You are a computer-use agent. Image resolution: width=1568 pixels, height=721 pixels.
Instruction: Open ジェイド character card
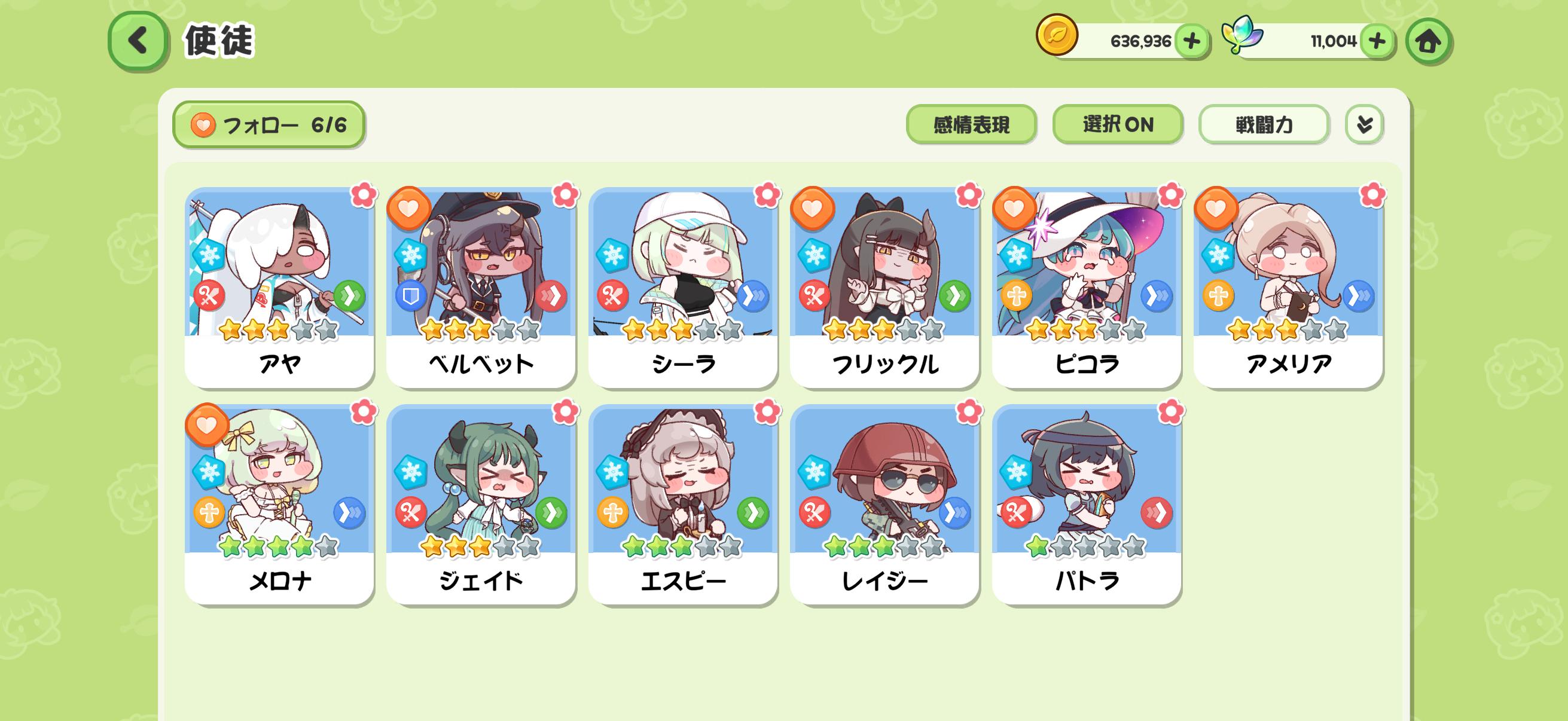481,504
